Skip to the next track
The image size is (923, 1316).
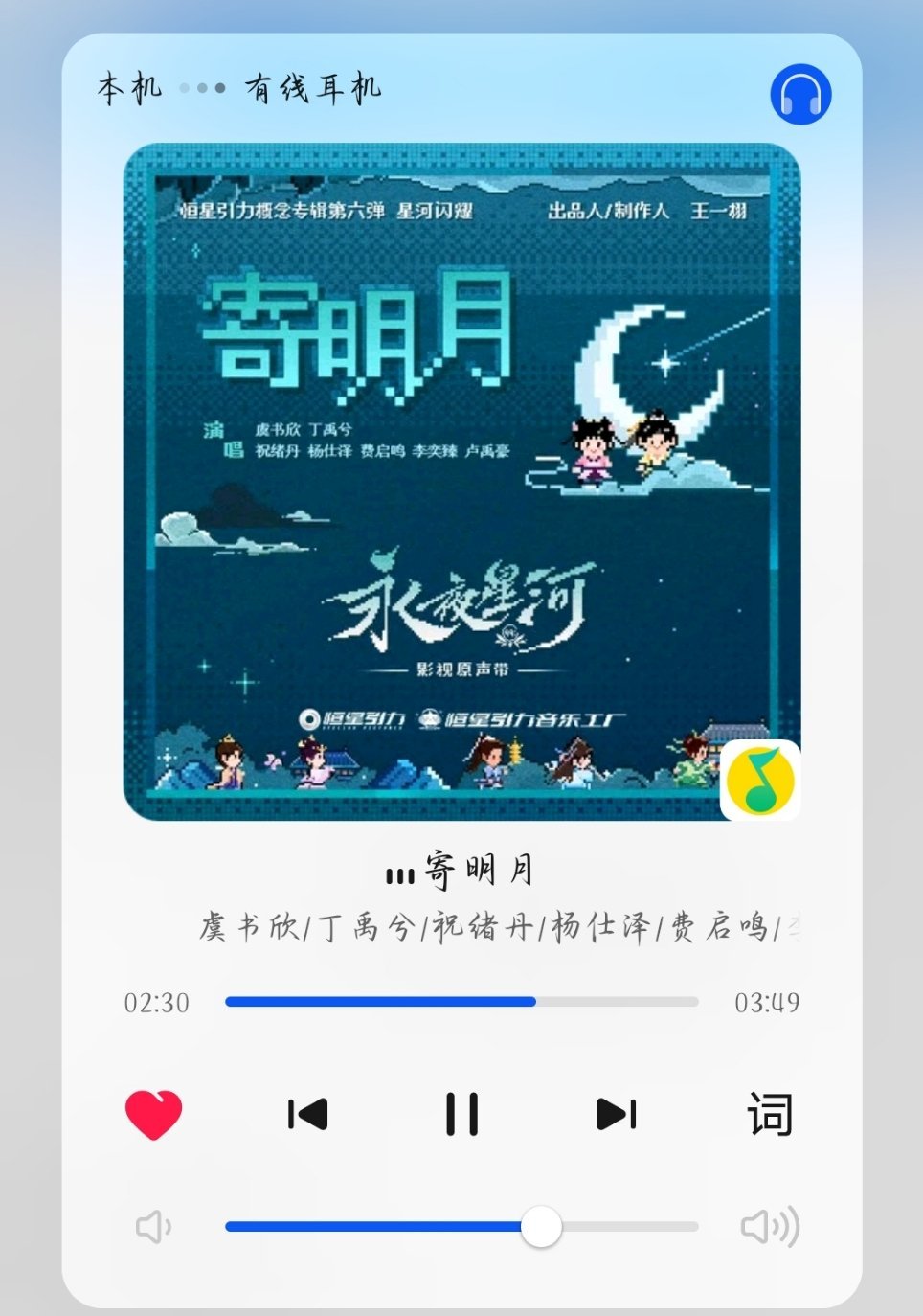pos(615,1113)
